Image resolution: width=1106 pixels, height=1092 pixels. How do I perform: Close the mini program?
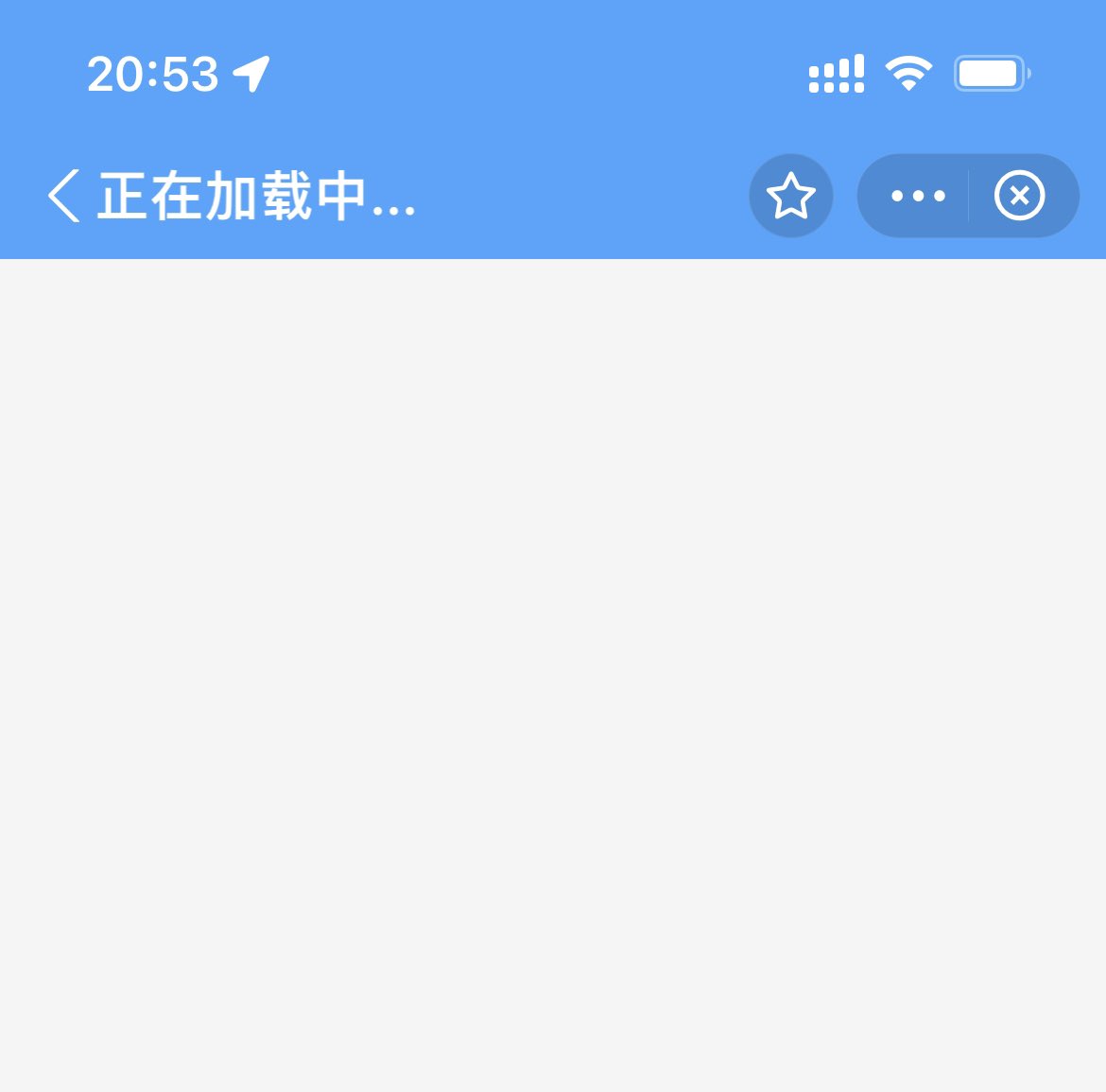1019,196
